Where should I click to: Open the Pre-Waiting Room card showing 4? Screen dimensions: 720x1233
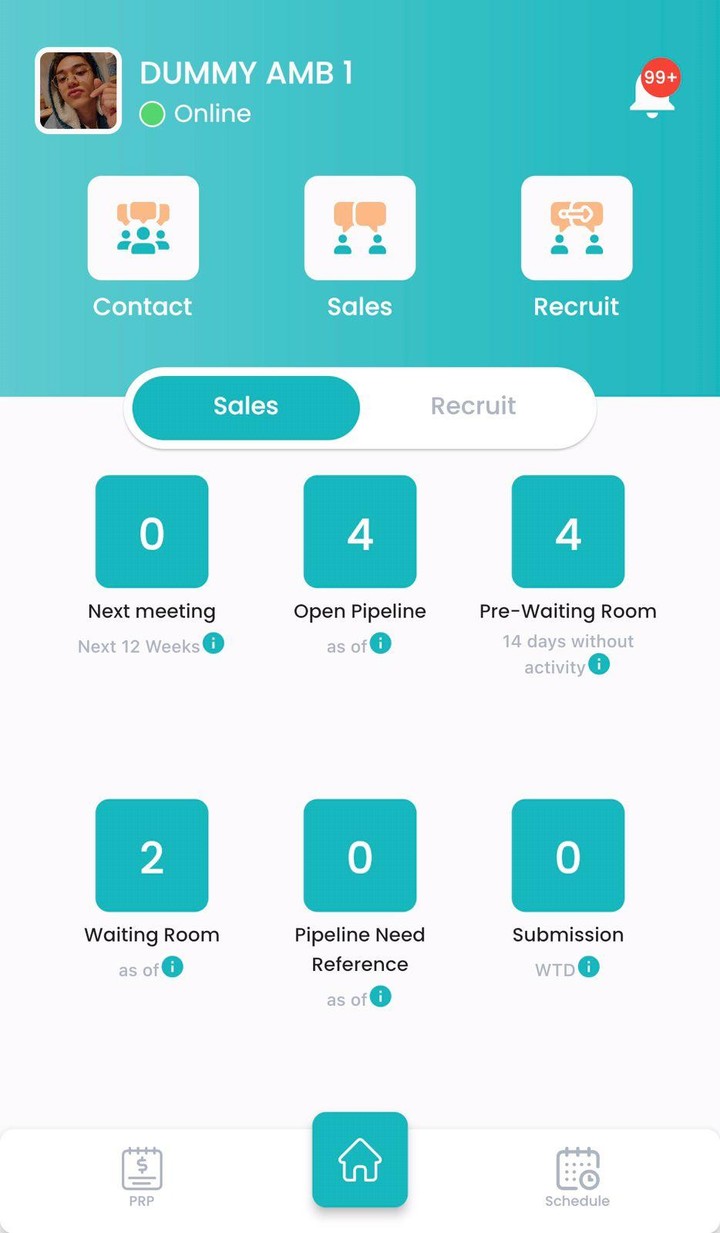568,531
